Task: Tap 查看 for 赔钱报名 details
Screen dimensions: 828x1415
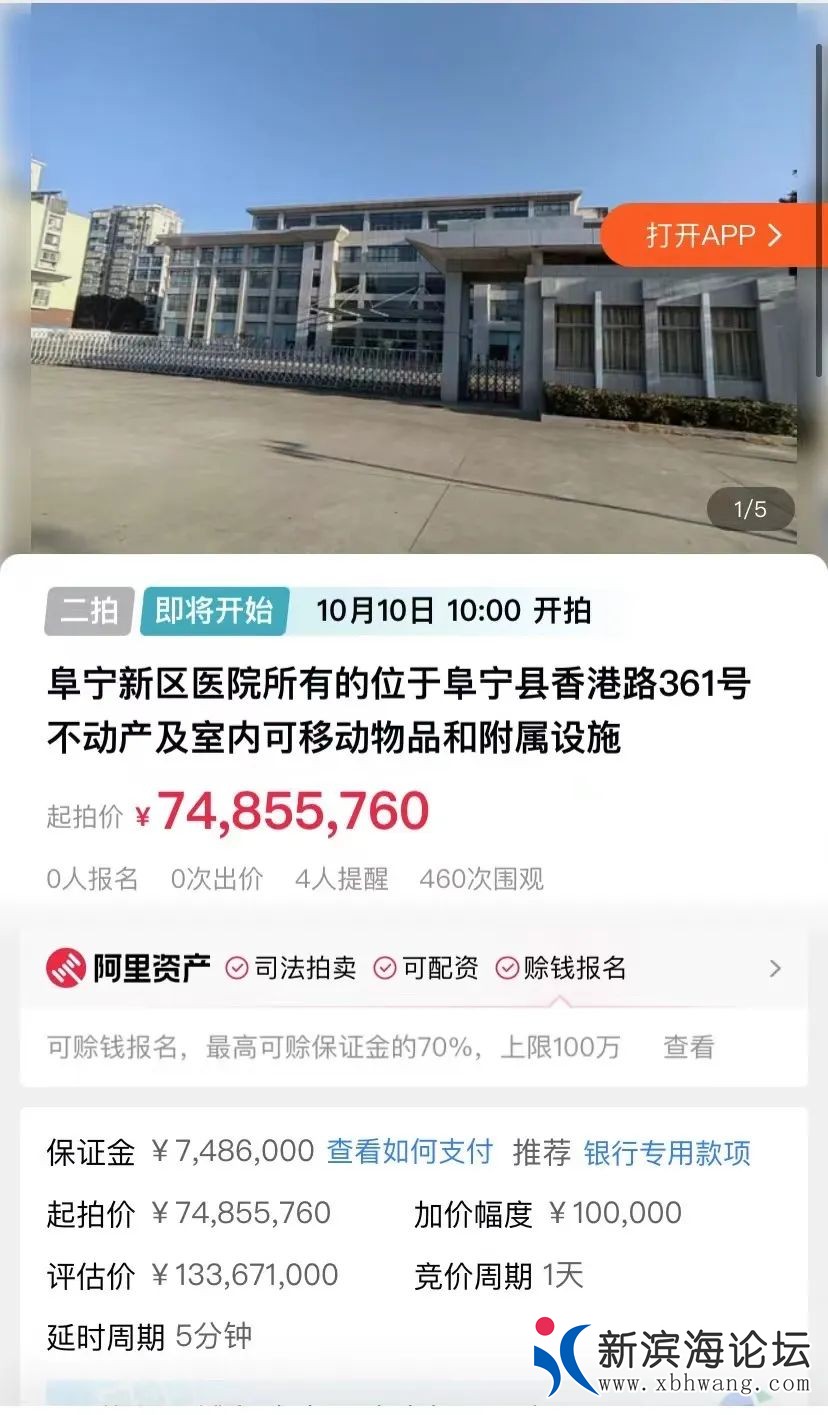Action: [x=688, y=1047]
